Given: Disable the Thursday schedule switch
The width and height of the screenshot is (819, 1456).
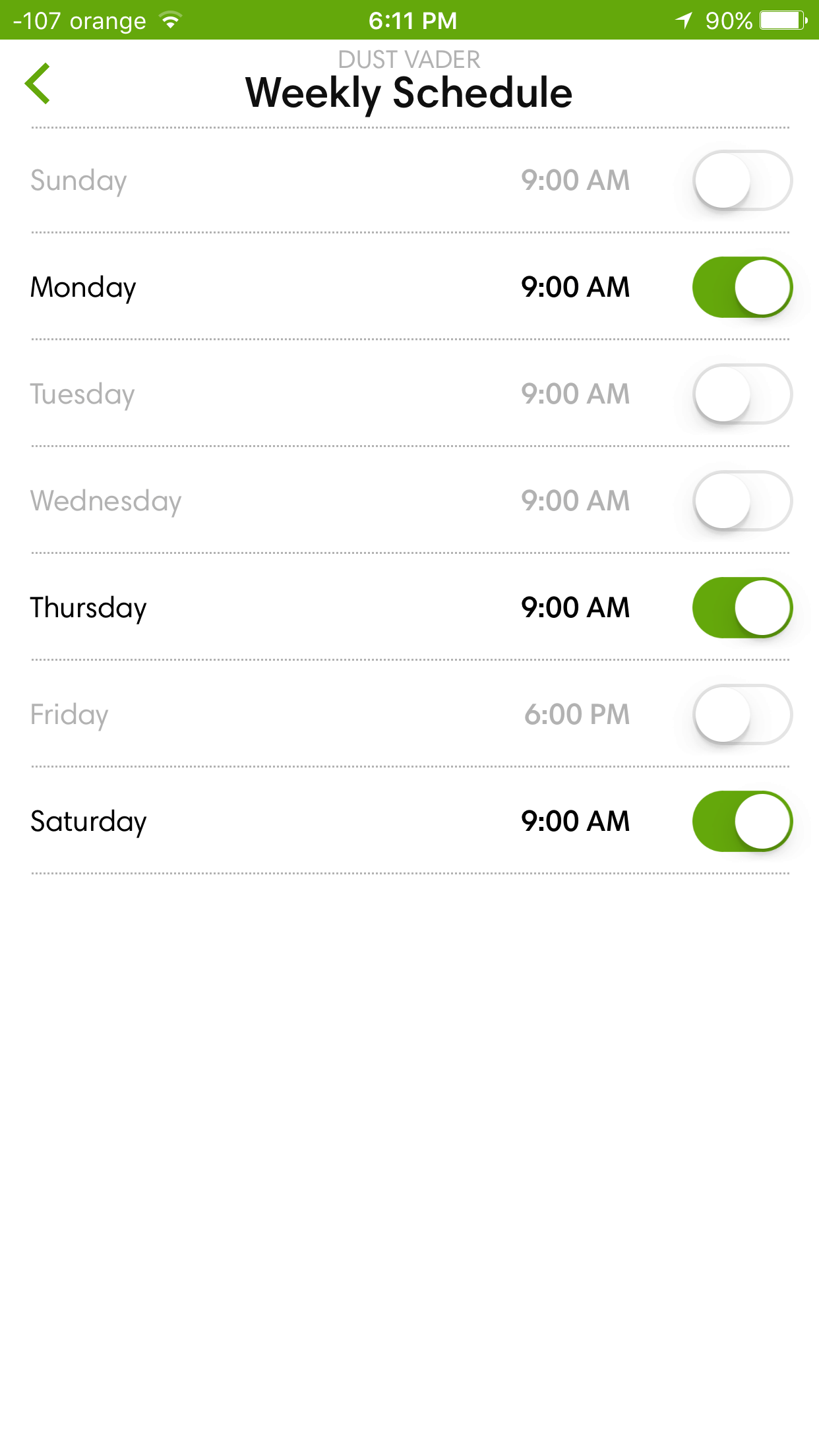Looking at the screenshot, I should [x=743, y=607].
